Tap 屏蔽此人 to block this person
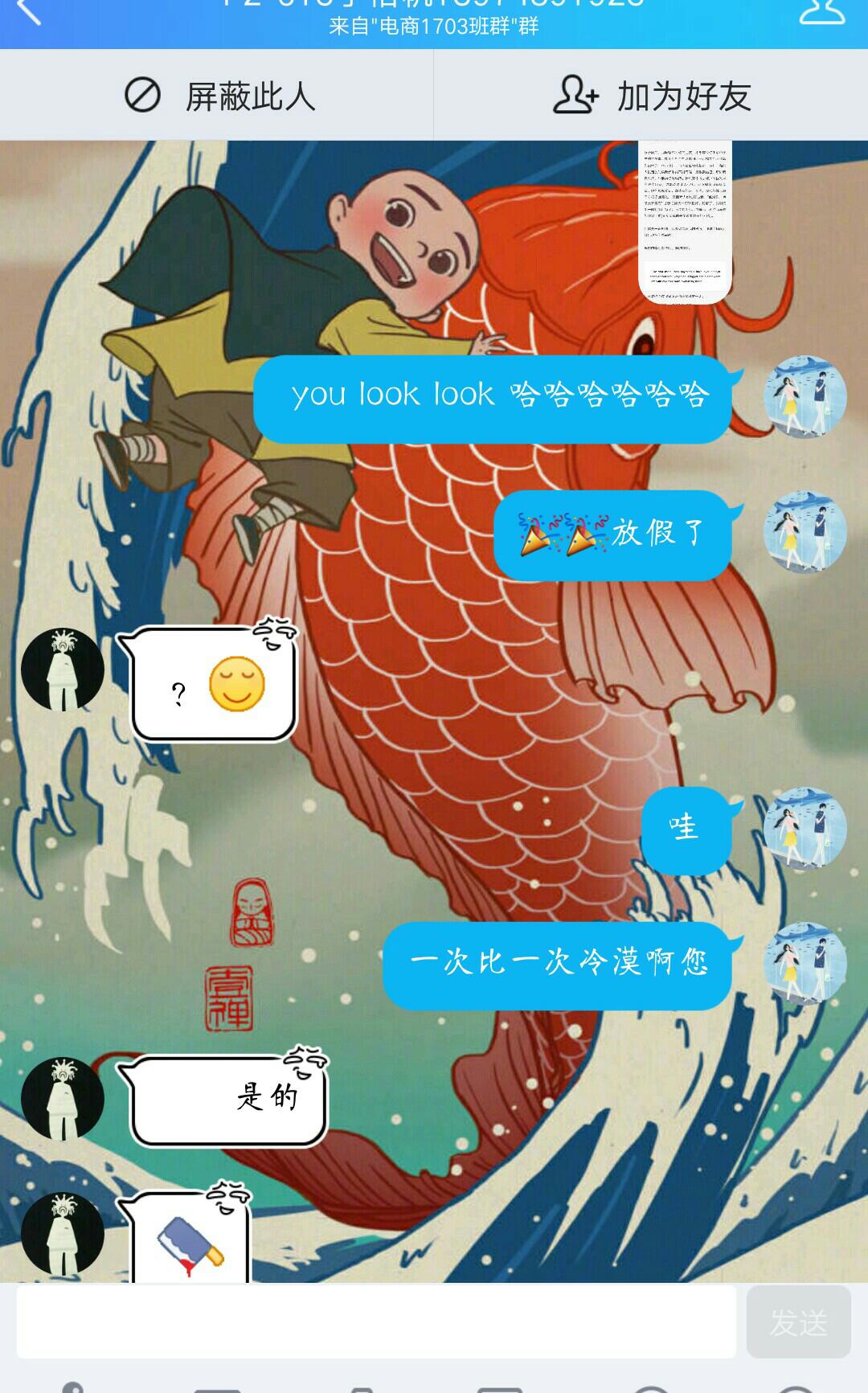This screenshot has width=868, height=1393. tap(217, 96)
